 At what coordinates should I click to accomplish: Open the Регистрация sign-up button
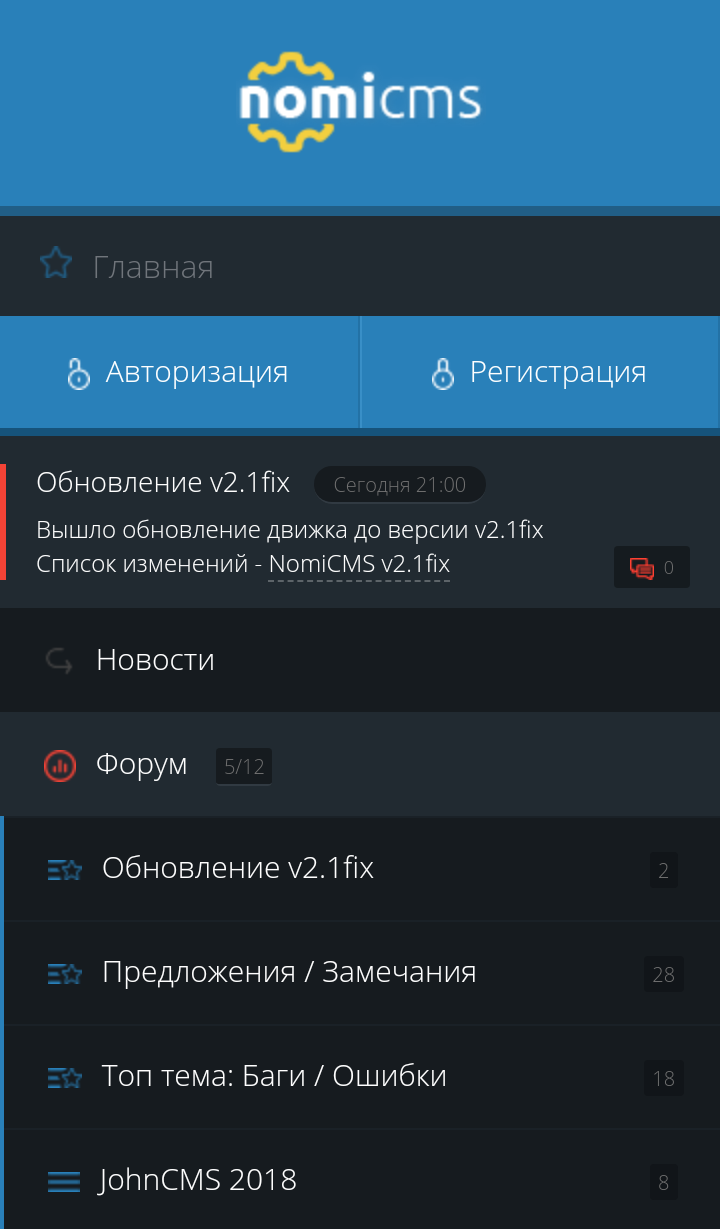click(540, 372)
